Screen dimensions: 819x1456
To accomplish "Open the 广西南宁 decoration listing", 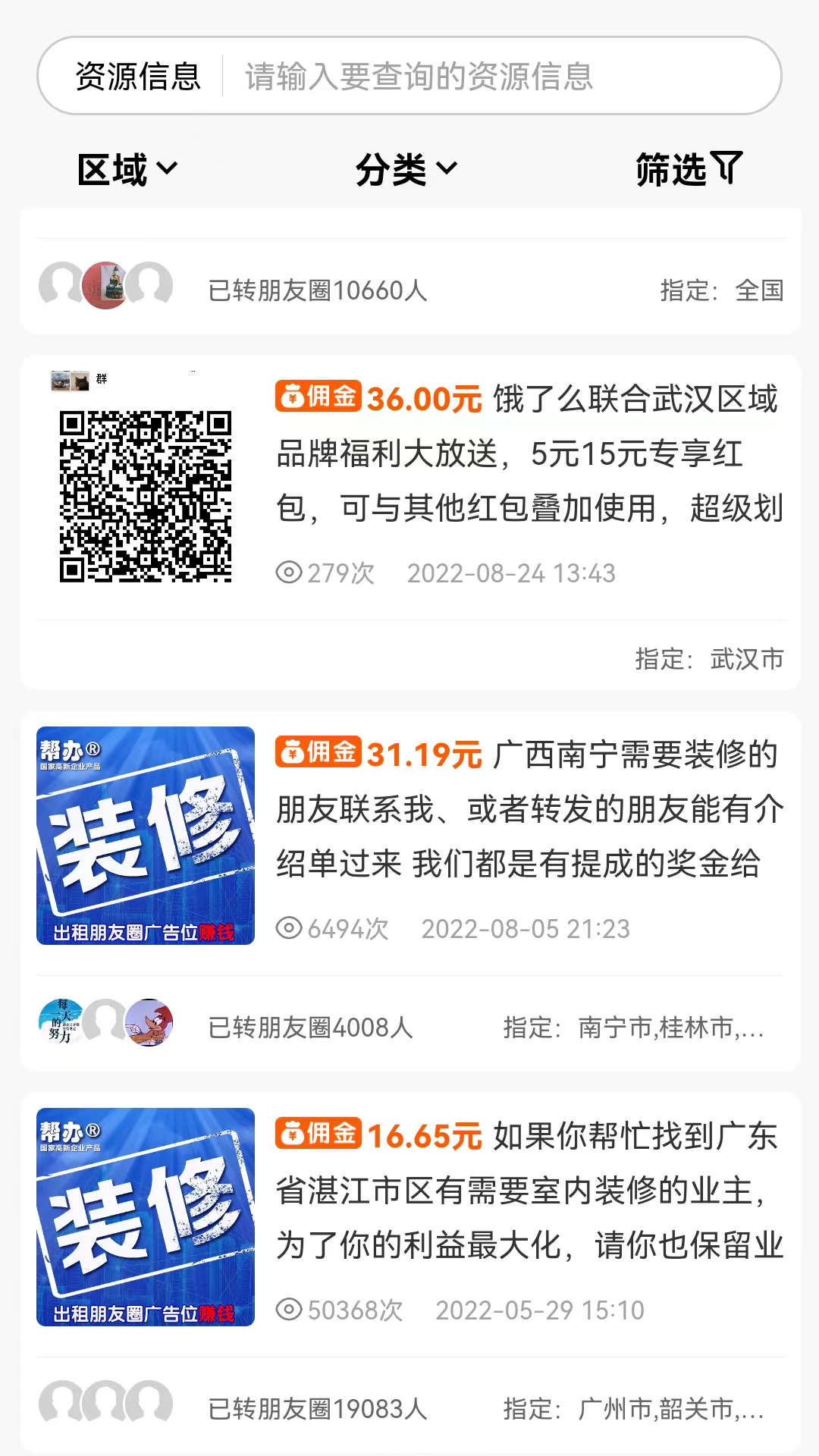I will click(529, 809).
